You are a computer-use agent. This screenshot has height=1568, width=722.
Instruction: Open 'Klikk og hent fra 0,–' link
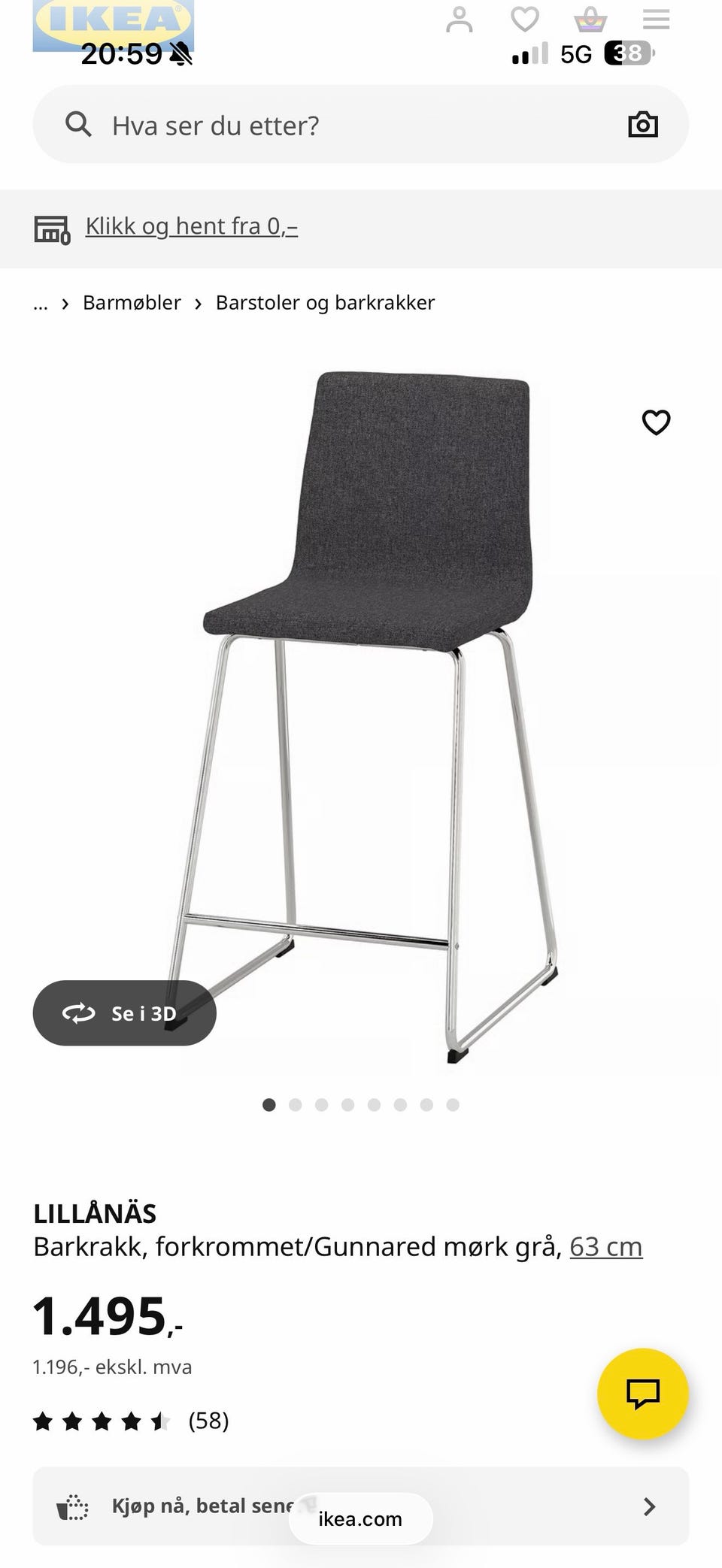pos(191,226)
